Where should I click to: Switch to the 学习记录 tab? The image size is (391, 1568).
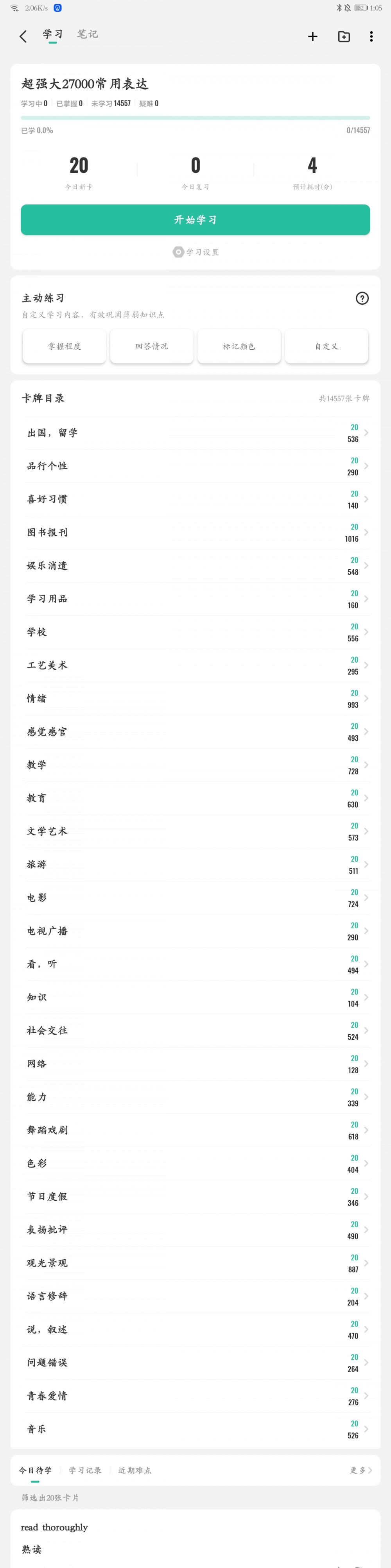(85, 1470)
